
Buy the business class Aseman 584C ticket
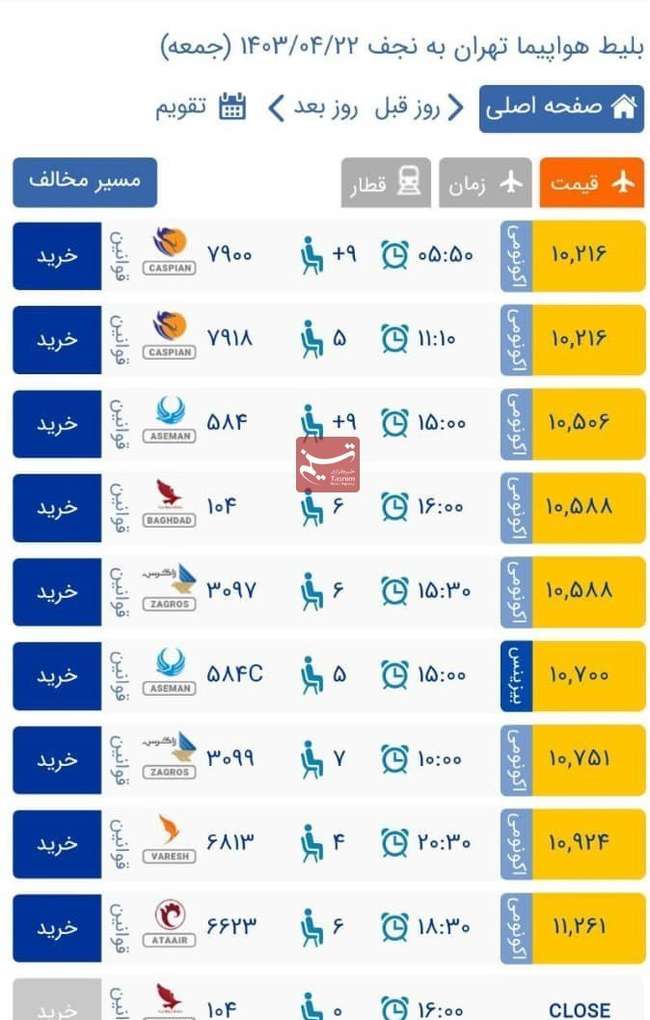pyautogui.click(x=57, y=676)
